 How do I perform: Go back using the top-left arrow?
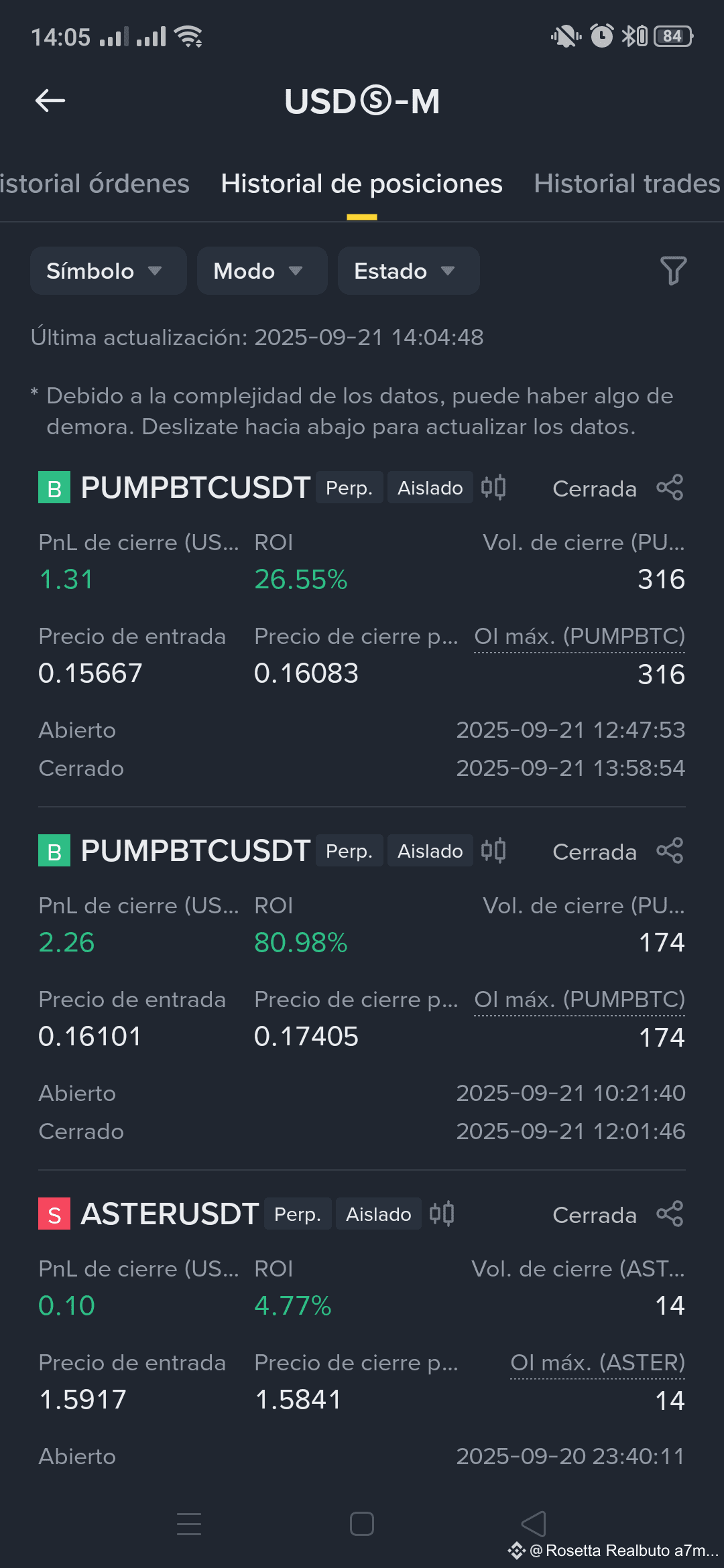click(x=50, y=101)
